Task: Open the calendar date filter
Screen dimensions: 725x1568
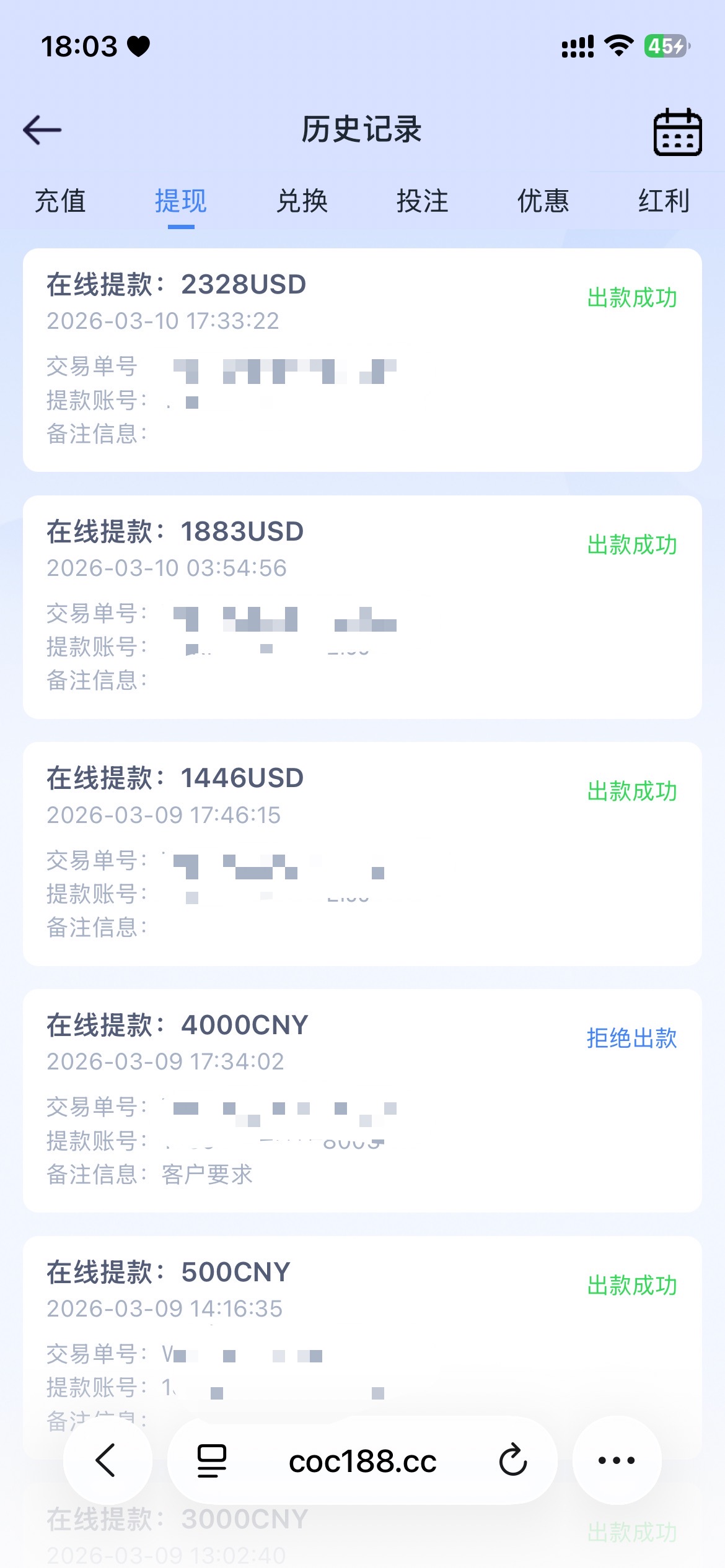Action: pos(677,131)
